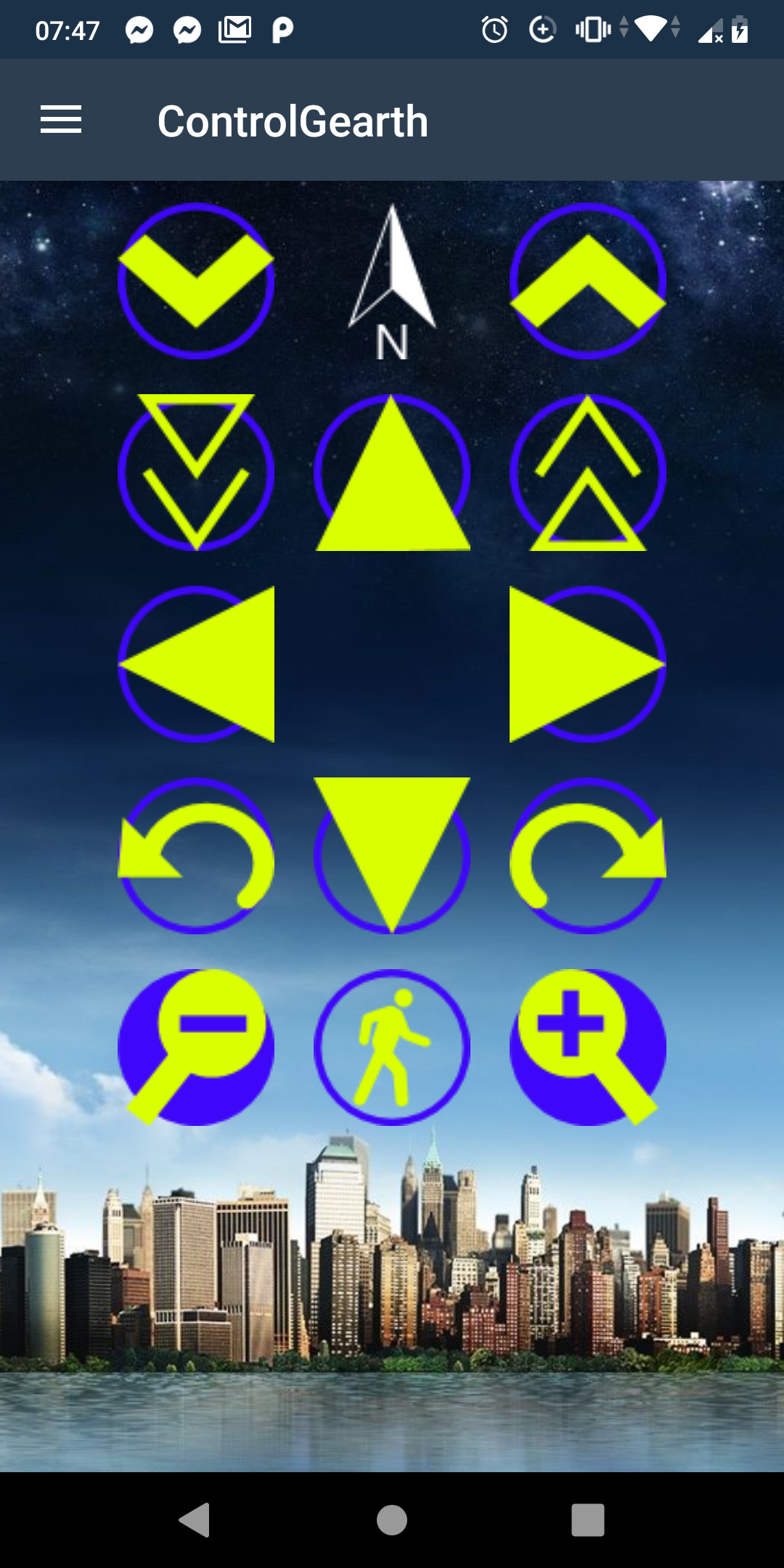Viewport: 784px width, 1568px height.
Task: Tap the single chevron down button
Action: (196, 281)
